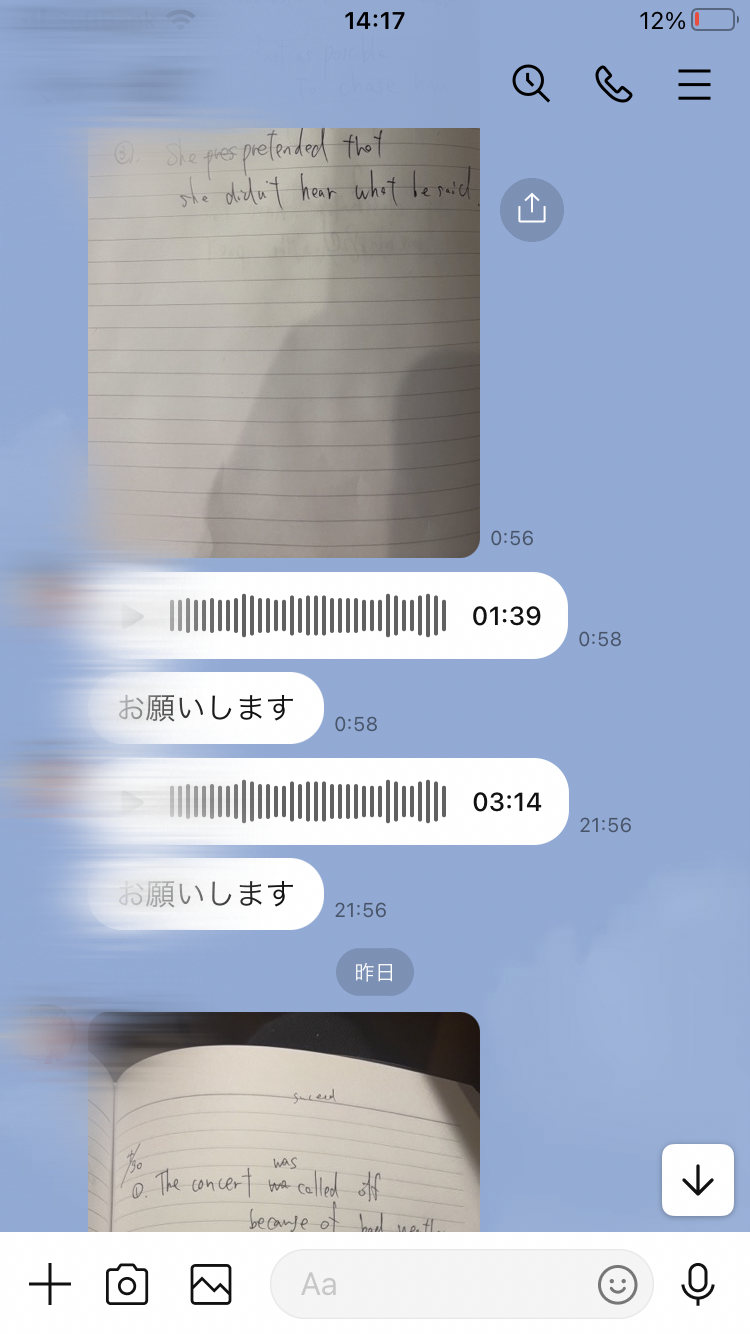The width and height of the screenshot is (750, 1334).
Task: Jump to the latest message
Action: (698, 1180)
